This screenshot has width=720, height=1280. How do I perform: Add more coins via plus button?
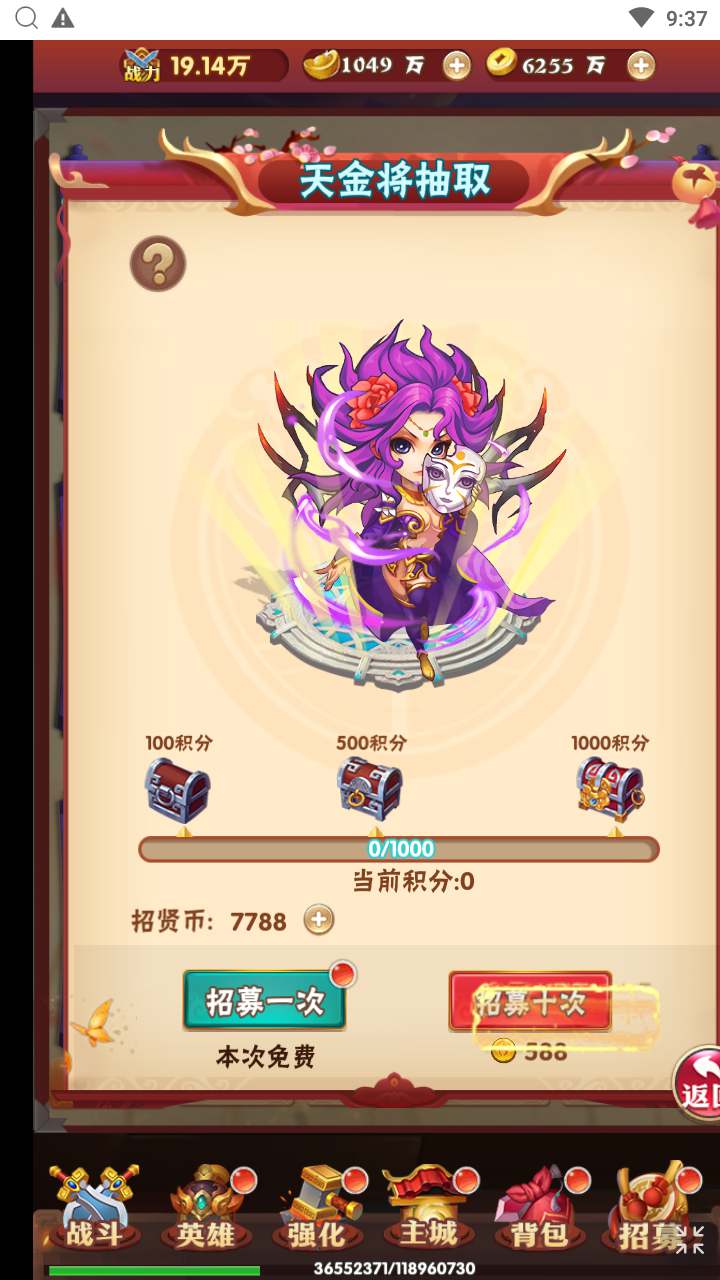pyautogui.click(x=641, y=66)
